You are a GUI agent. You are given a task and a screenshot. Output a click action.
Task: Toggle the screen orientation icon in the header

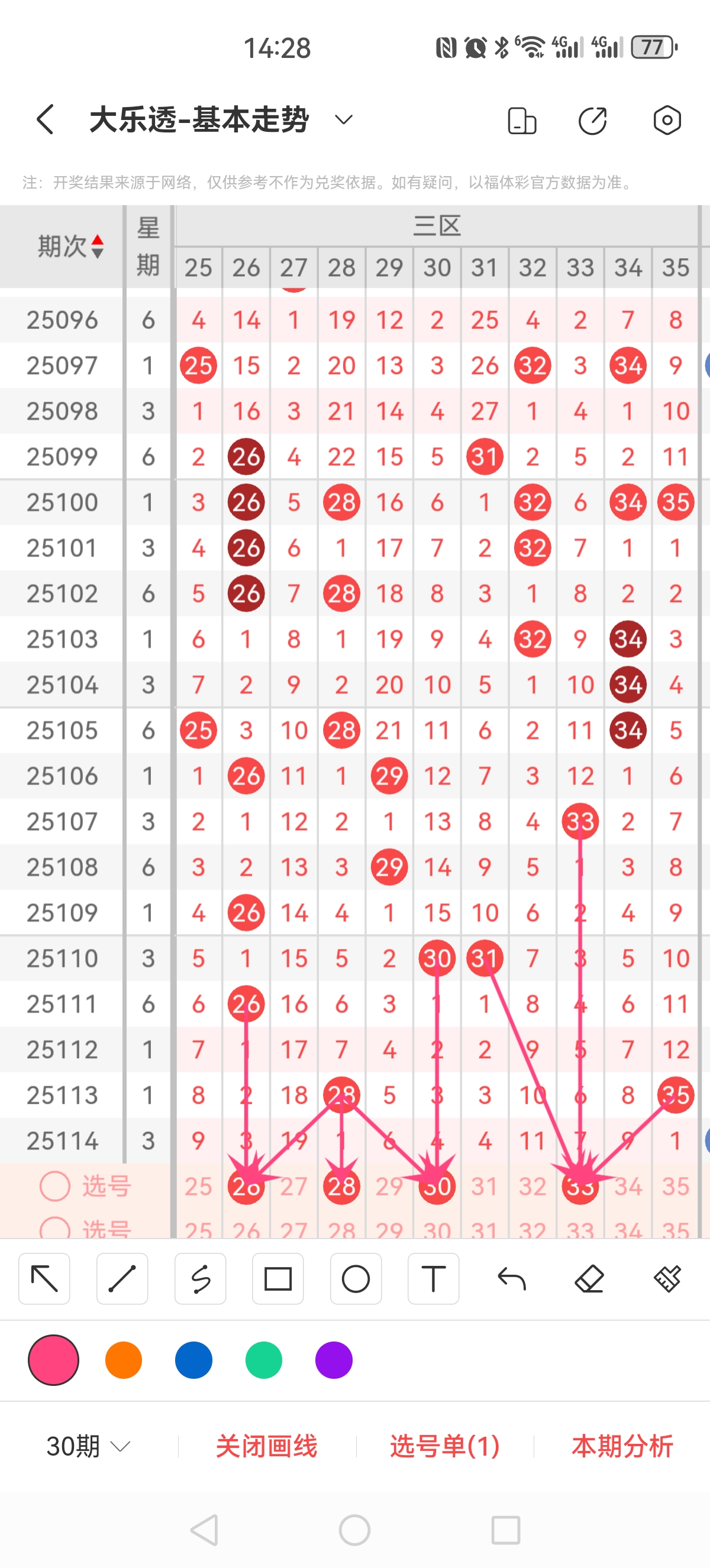point(522,120)
